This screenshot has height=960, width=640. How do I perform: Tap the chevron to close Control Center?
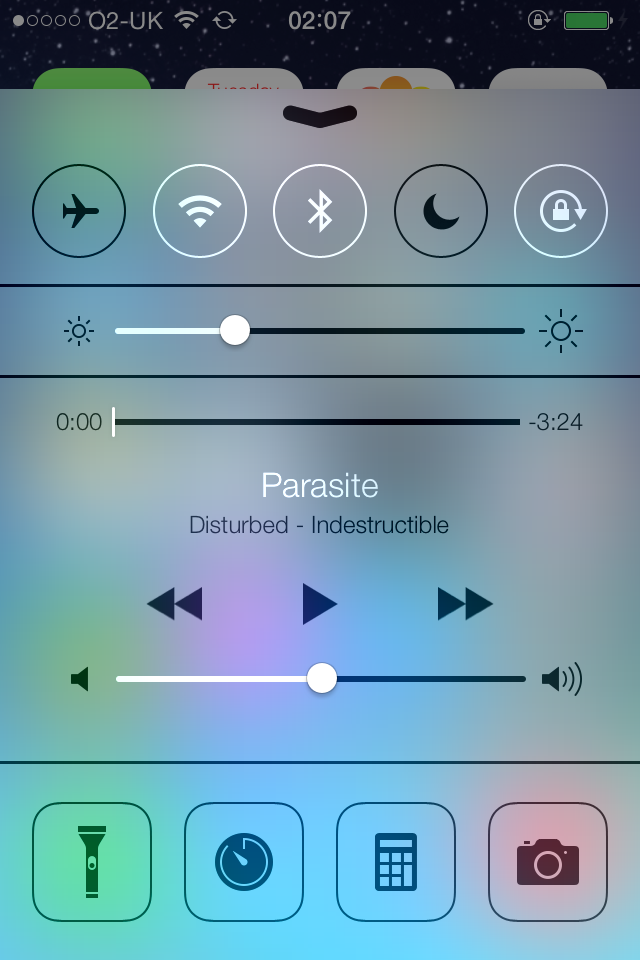[320, 116]
